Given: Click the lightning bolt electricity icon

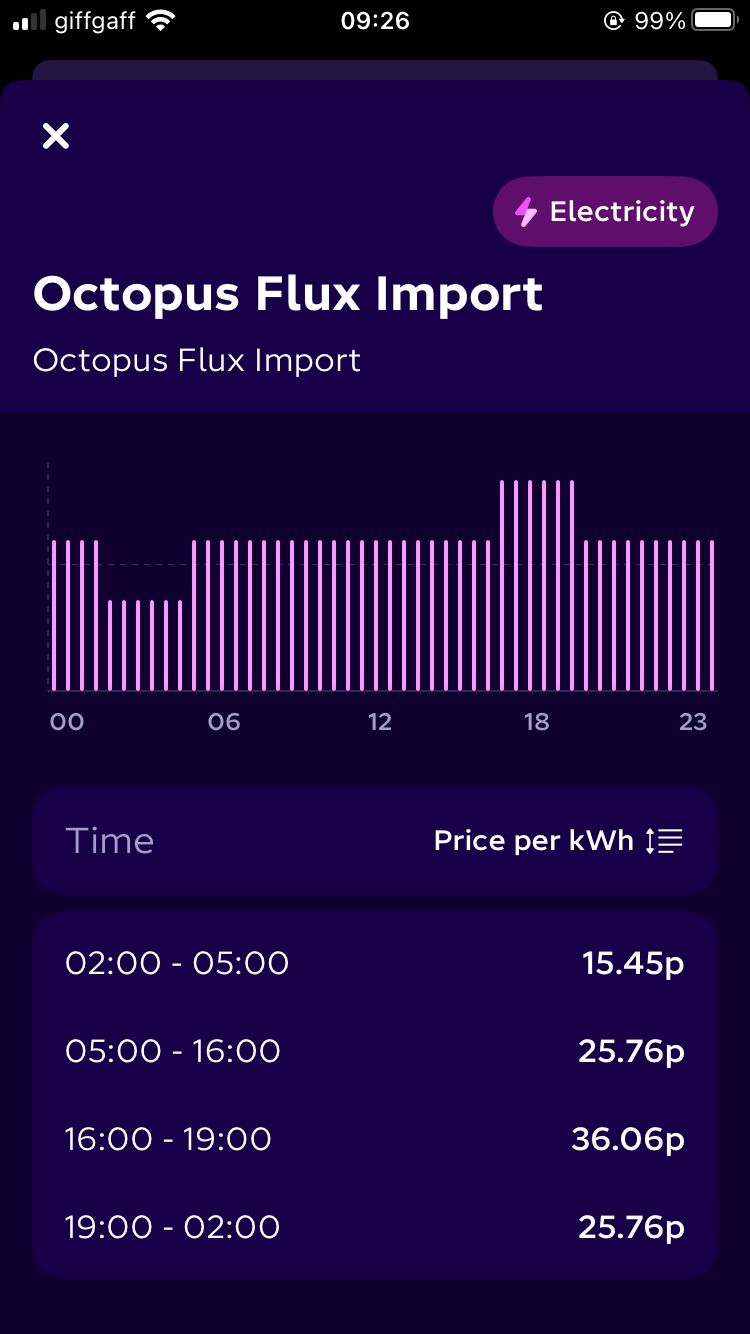Looking at the screenshot, I should click(527, 211).
